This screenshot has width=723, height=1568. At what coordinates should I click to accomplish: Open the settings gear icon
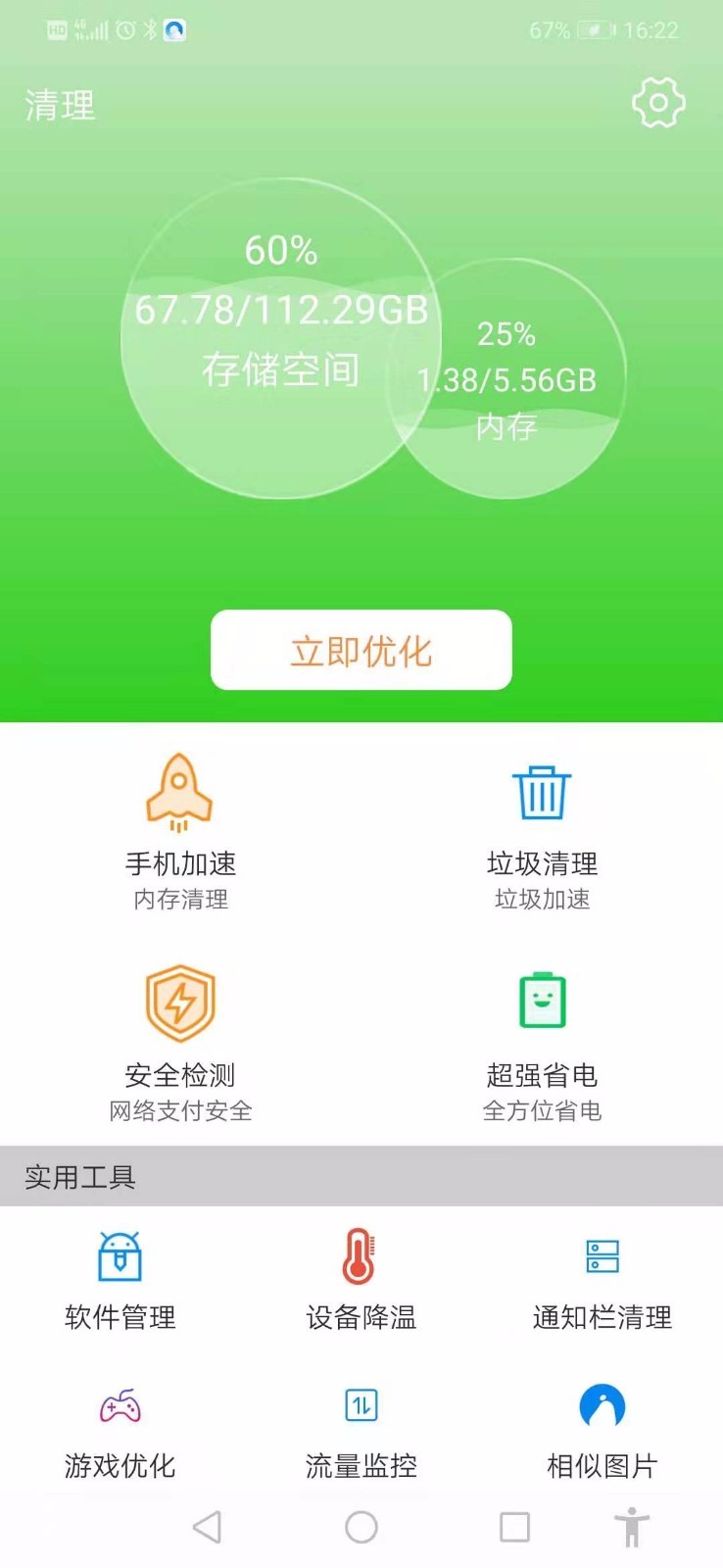click(x=657, y=102)
